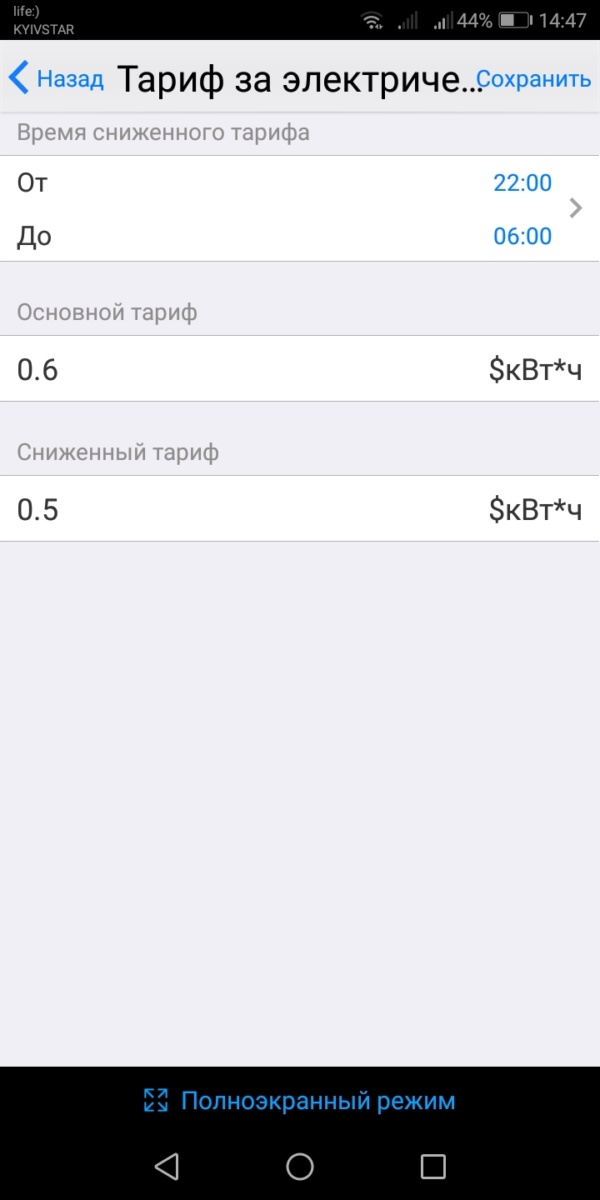Save the tariff with Сохранить
Screen dimensions: 600x1200
click(x=533, y=79)
